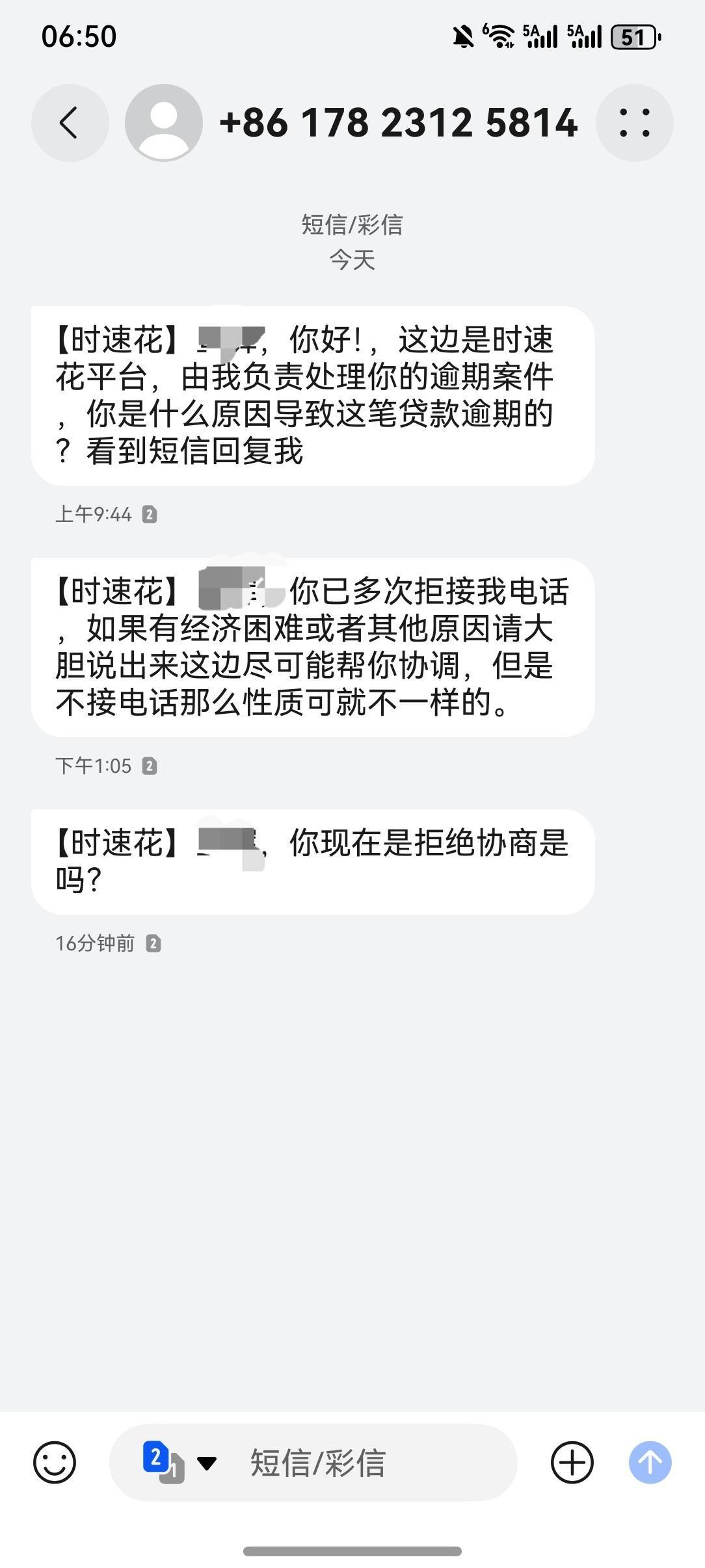Tap the blue send arrow button
The image size is (705, 1568).
click(x=650, y=1463)
